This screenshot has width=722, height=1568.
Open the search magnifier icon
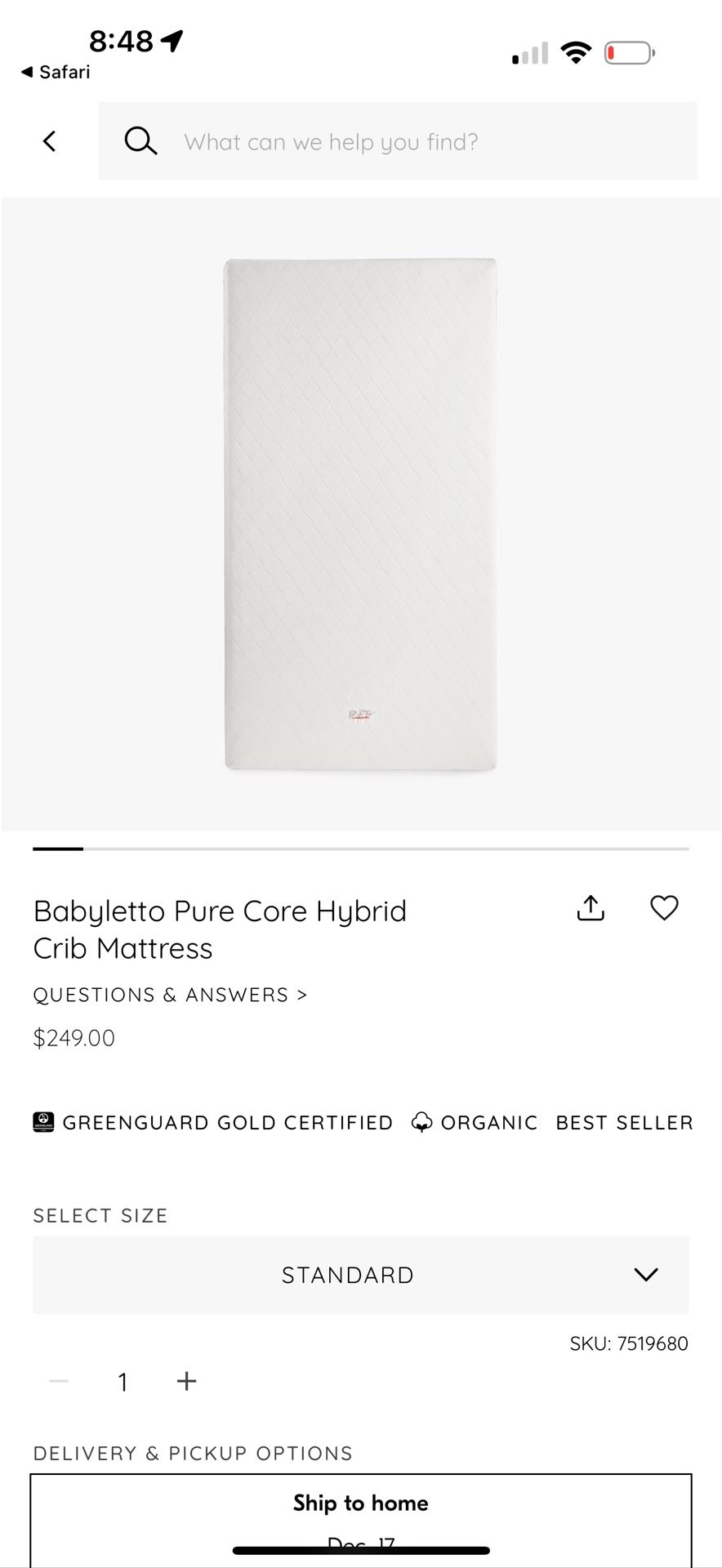click(140, 141)
